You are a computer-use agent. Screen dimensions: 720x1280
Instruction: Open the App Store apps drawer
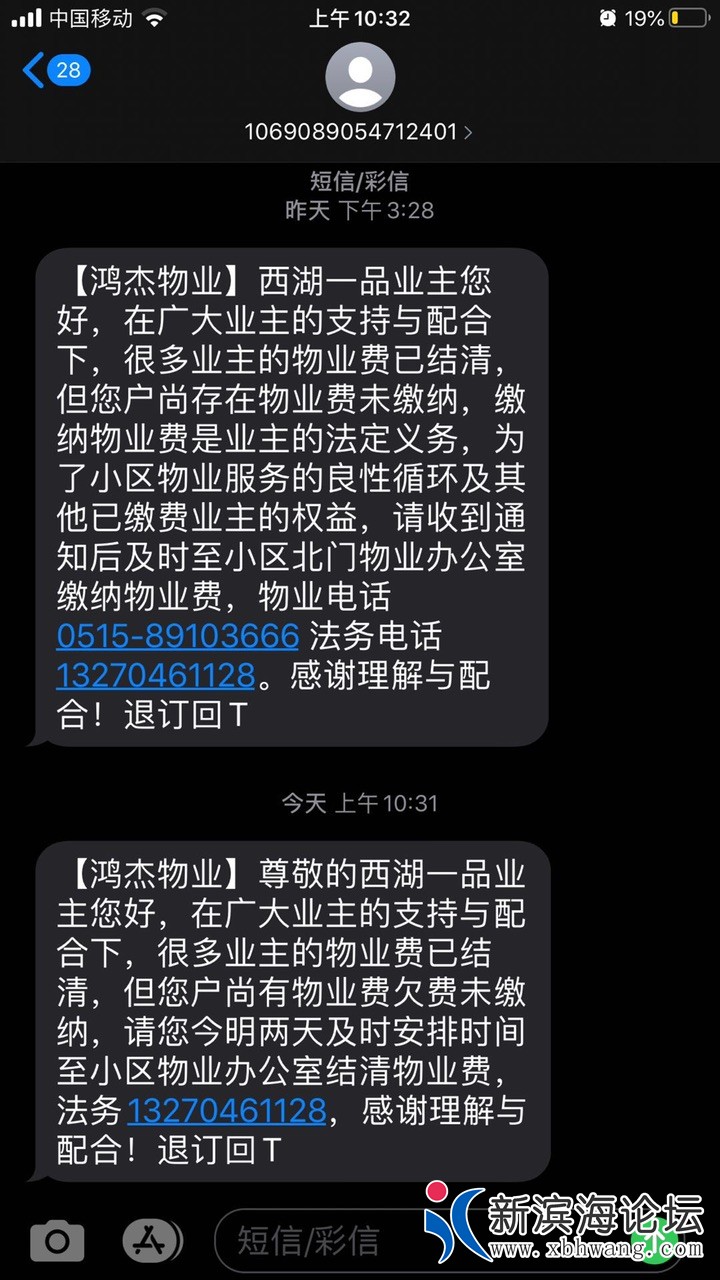pyautogui.click(x=149, y=1240)
